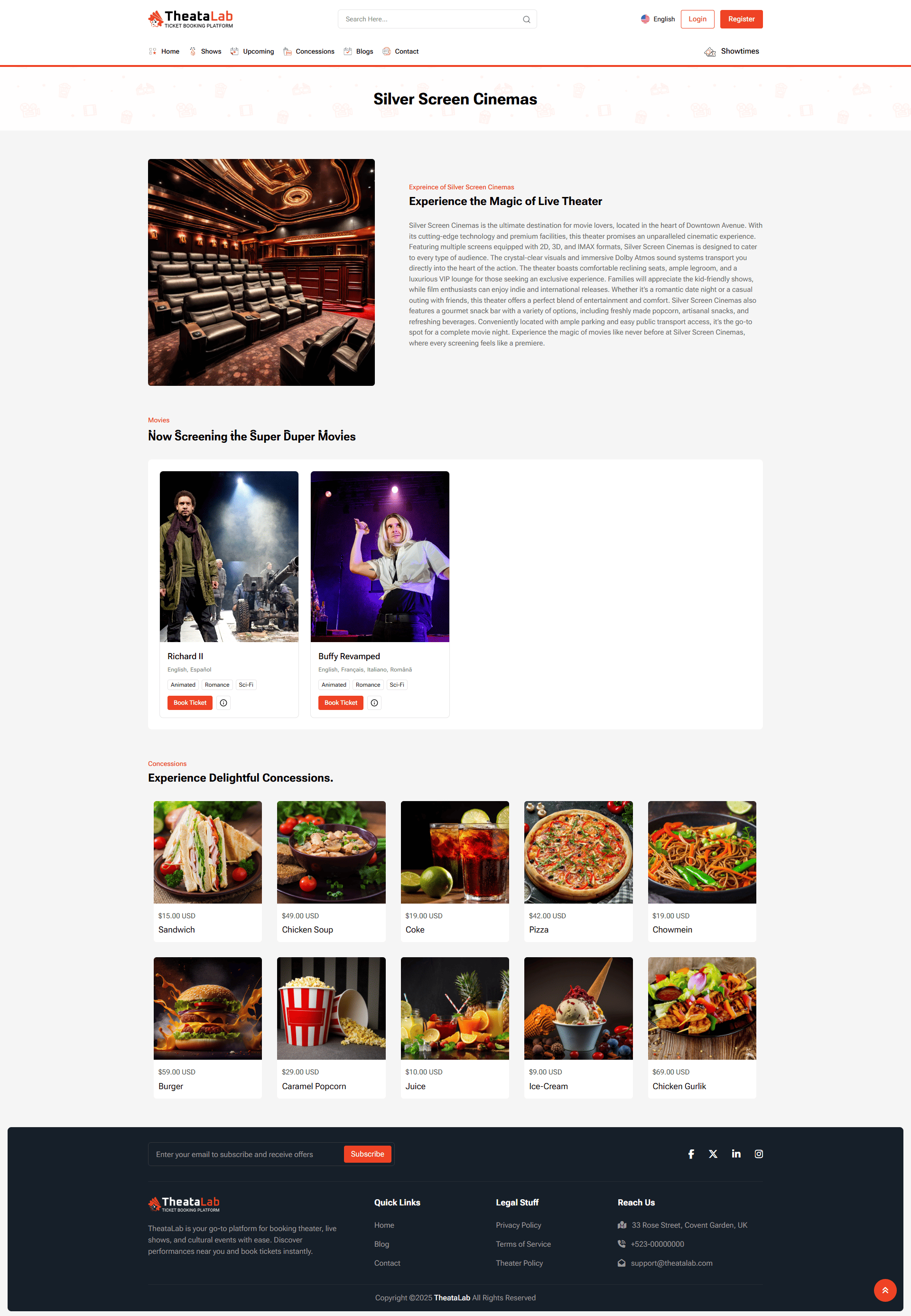
Task: Open the Privacy Policy link
Action: (x=518, y=1225)
